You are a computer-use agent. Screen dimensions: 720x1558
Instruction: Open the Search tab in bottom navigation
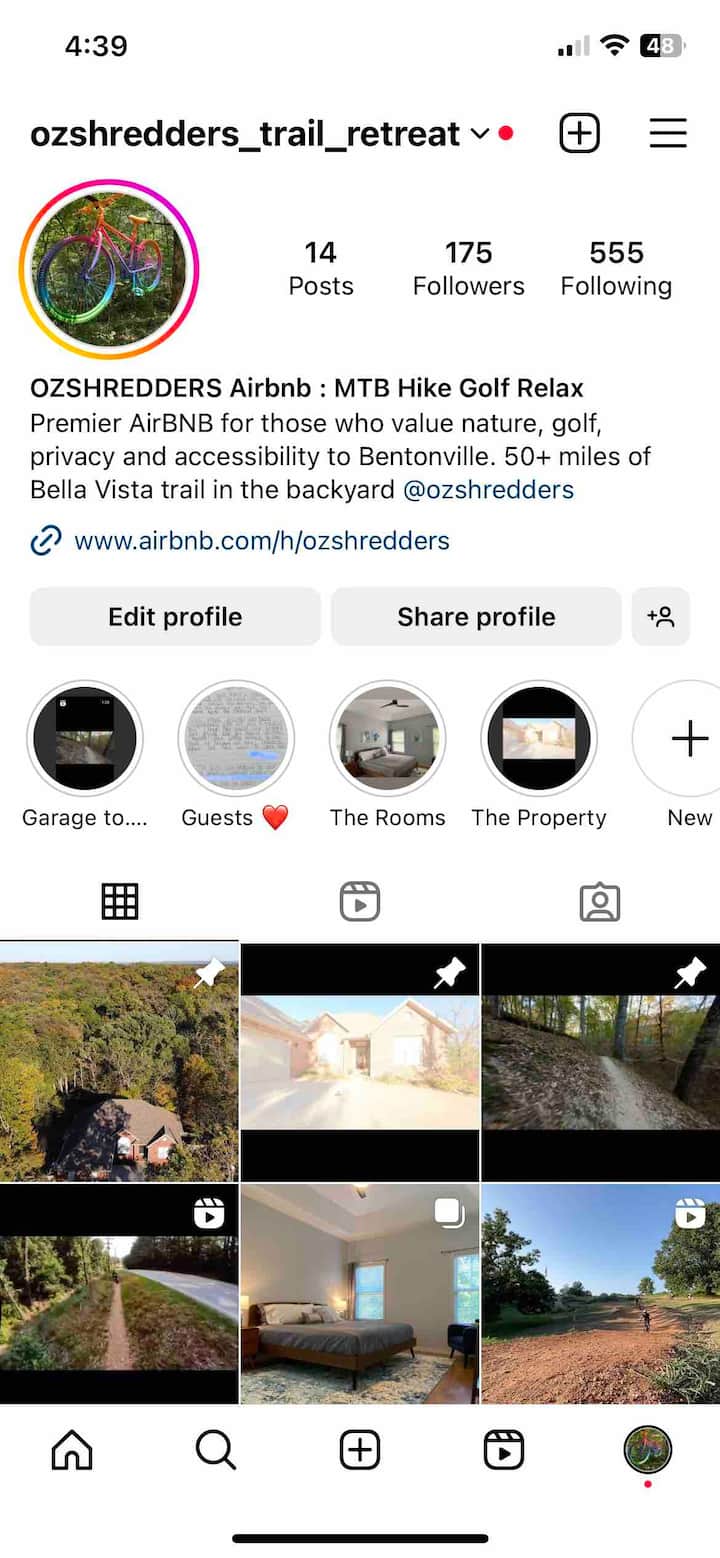[216, 1449]
